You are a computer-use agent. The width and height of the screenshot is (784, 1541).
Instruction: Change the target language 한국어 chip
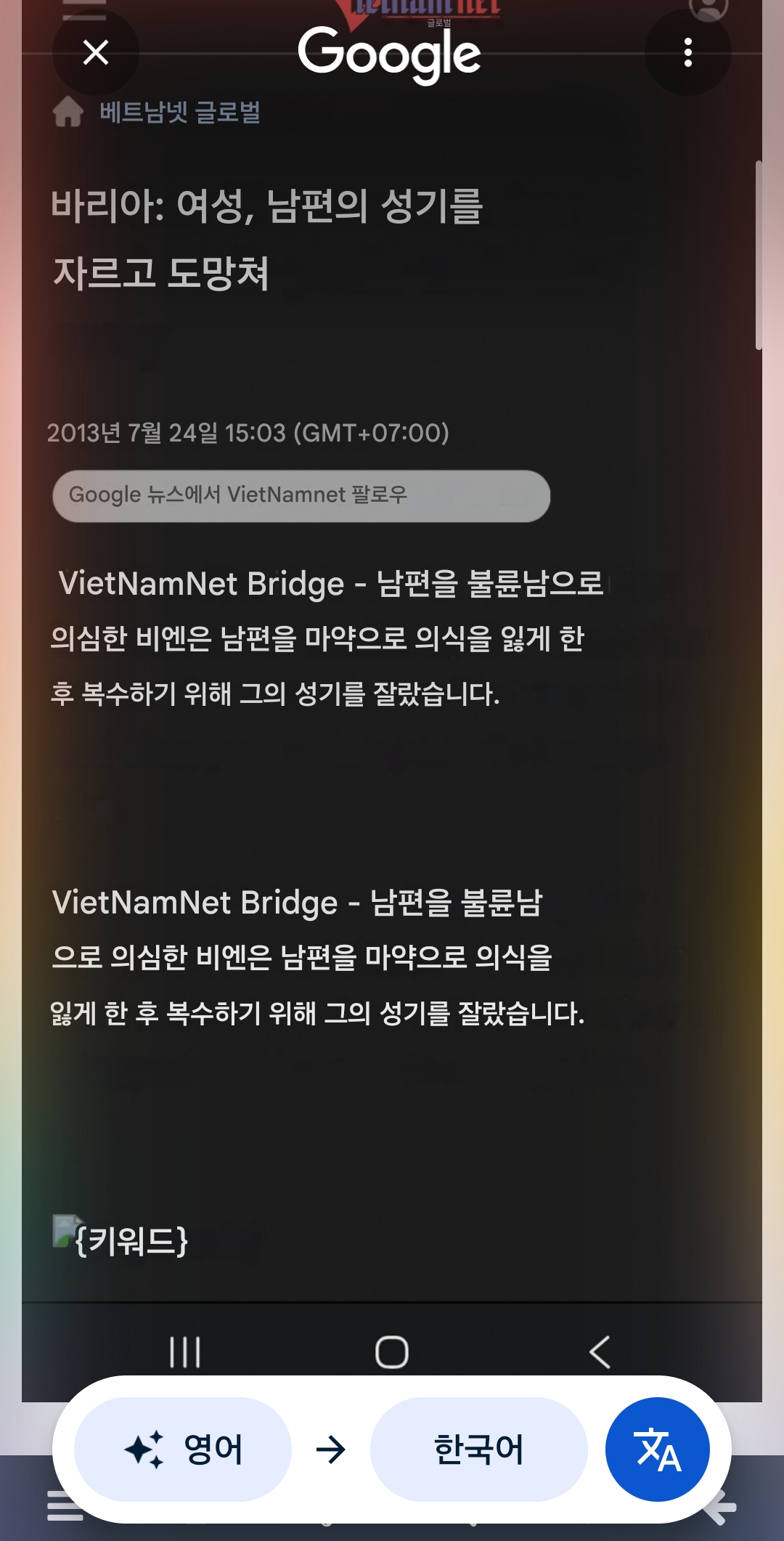pos(478,1449)
